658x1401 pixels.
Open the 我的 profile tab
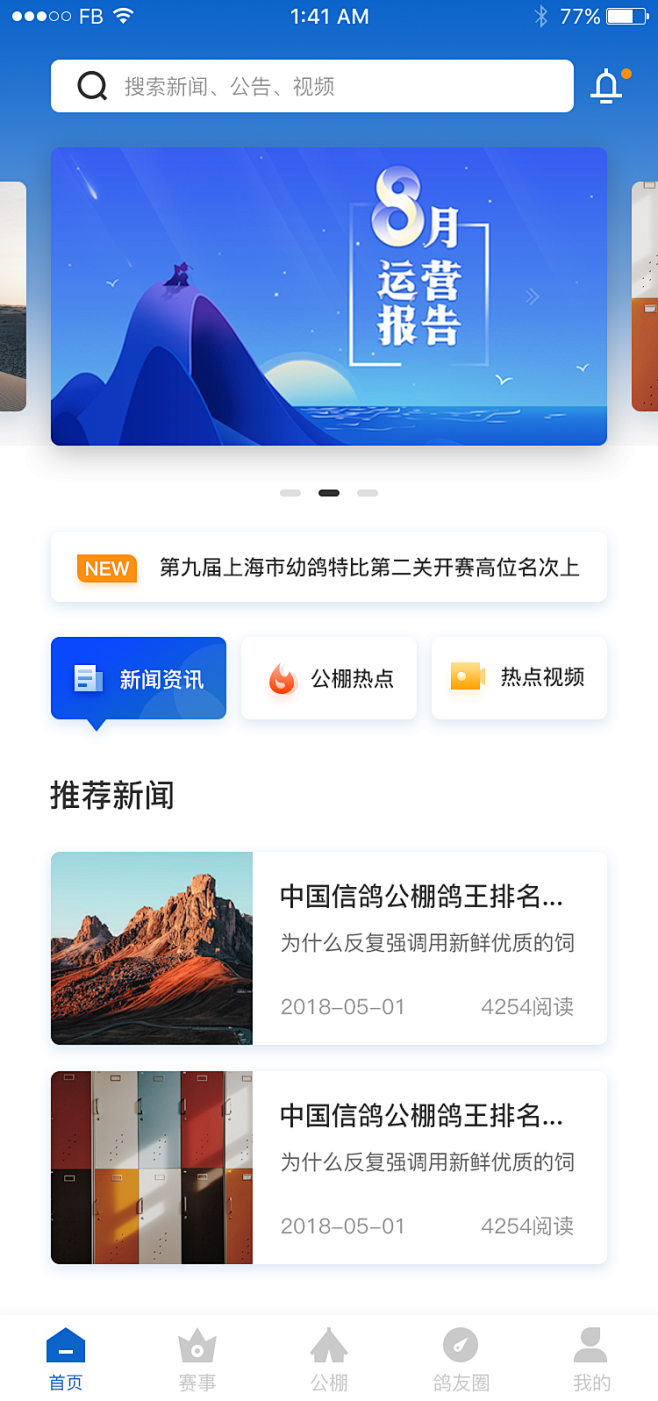tap(591, 1360)
